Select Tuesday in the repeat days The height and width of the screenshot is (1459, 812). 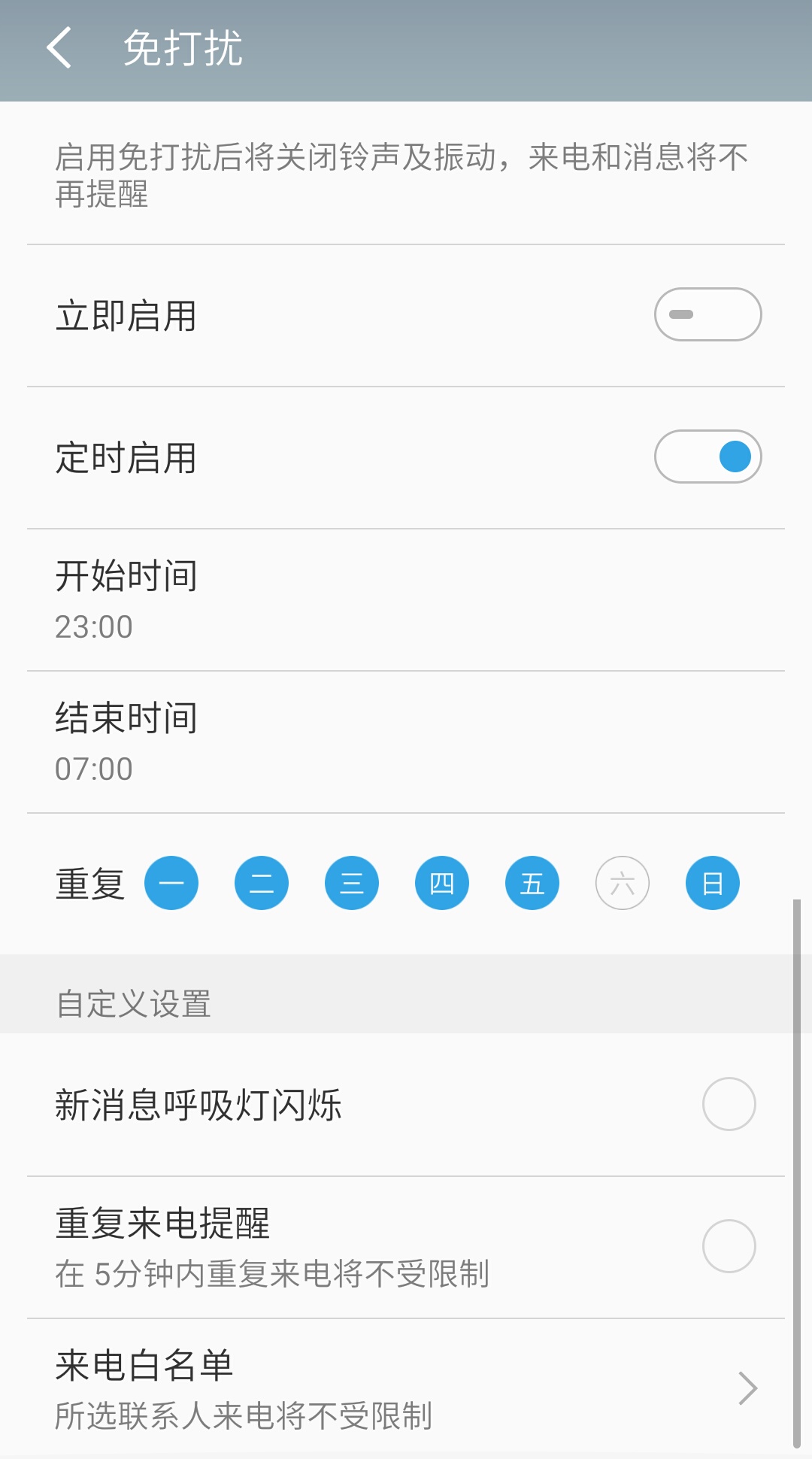[x=262, y=882]
